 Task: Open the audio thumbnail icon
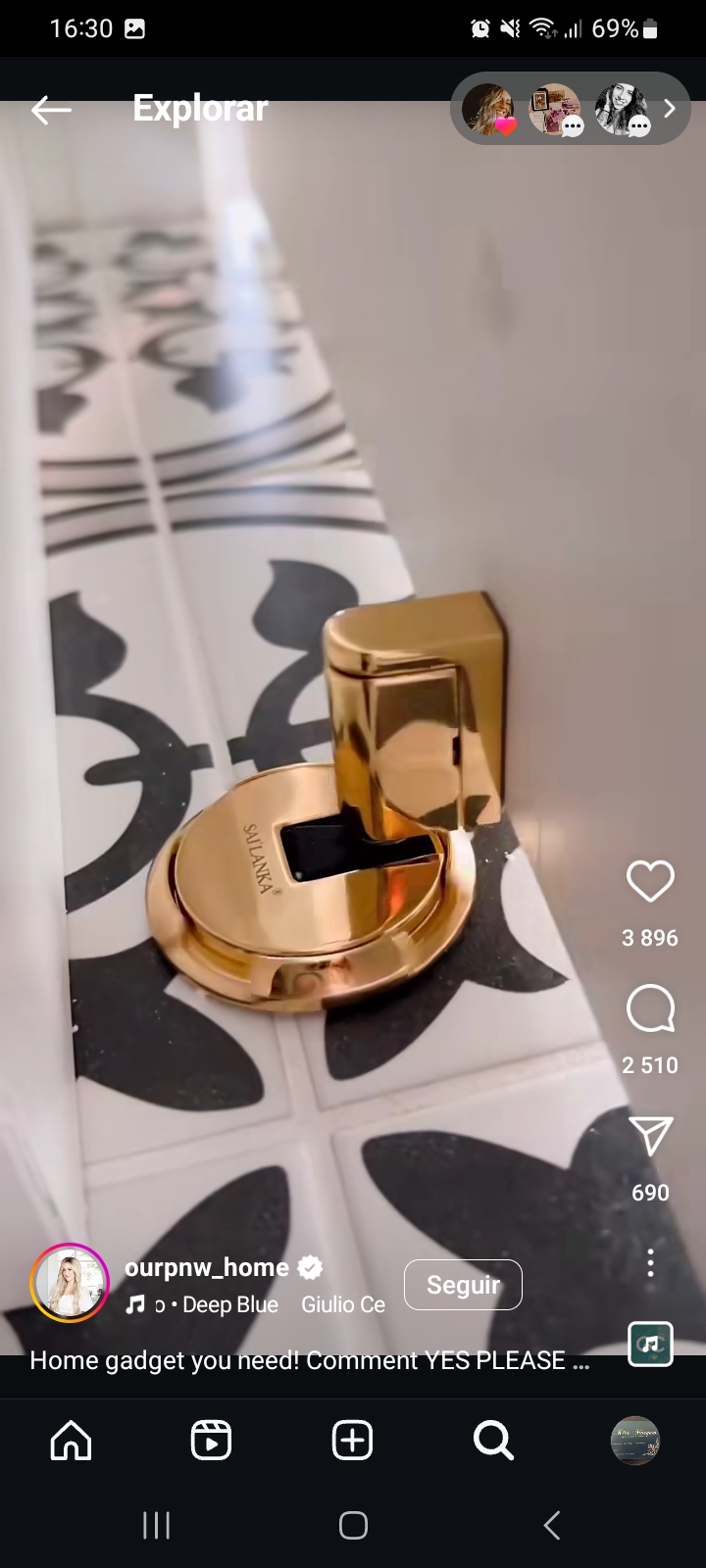[x=650, y=1344]
